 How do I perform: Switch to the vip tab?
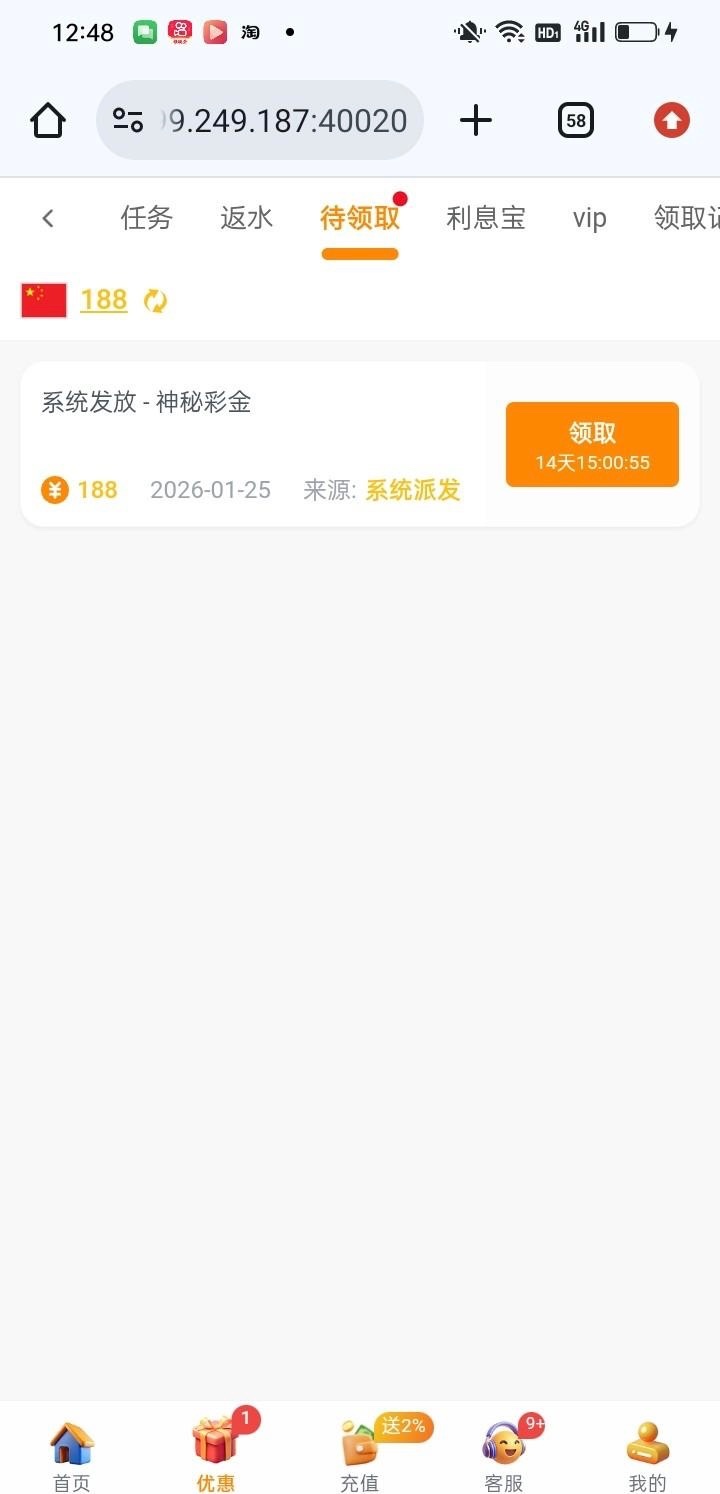point(590,218)
